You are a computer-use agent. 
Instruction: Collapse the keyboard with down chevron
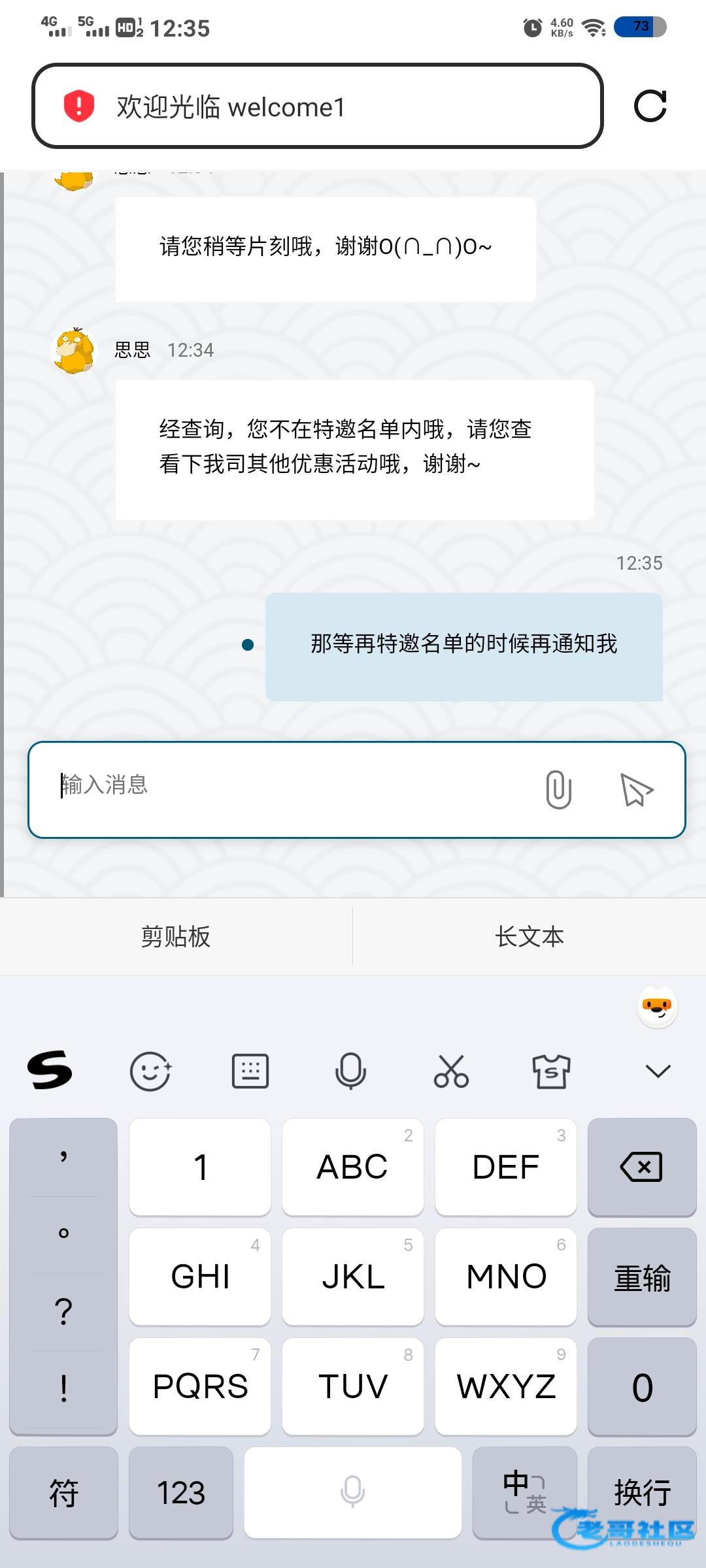(x=658, y=1071)
